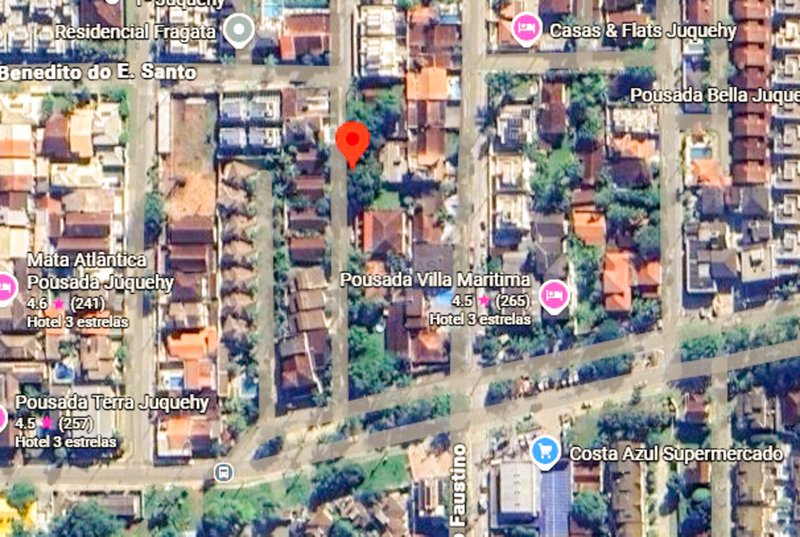This screenshot has height=537, width=800.
Task: Select the bus stop icon on the street
Action: tap(223, 470)
